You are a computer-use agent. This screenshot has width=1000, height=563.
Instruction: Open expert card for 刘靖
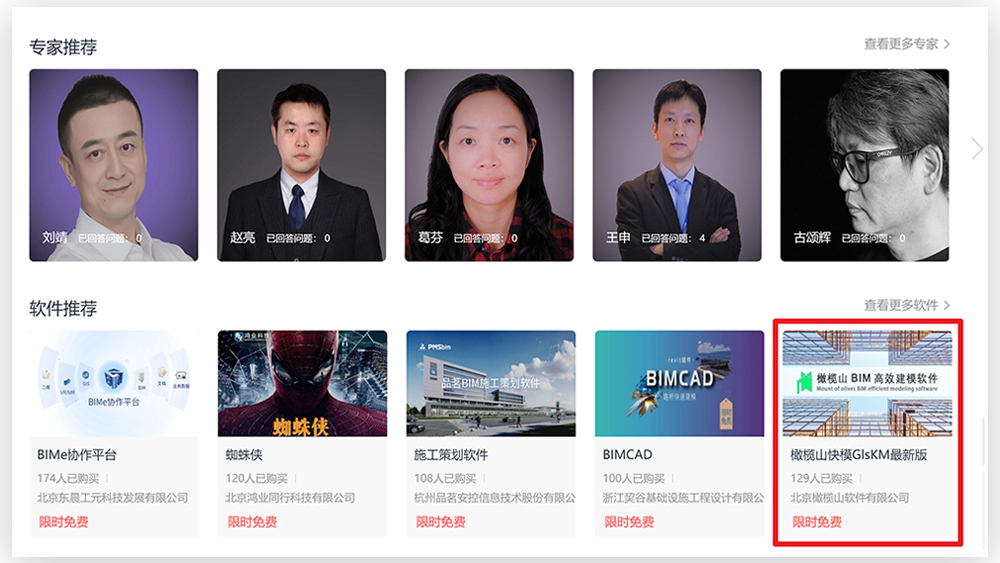113,165
